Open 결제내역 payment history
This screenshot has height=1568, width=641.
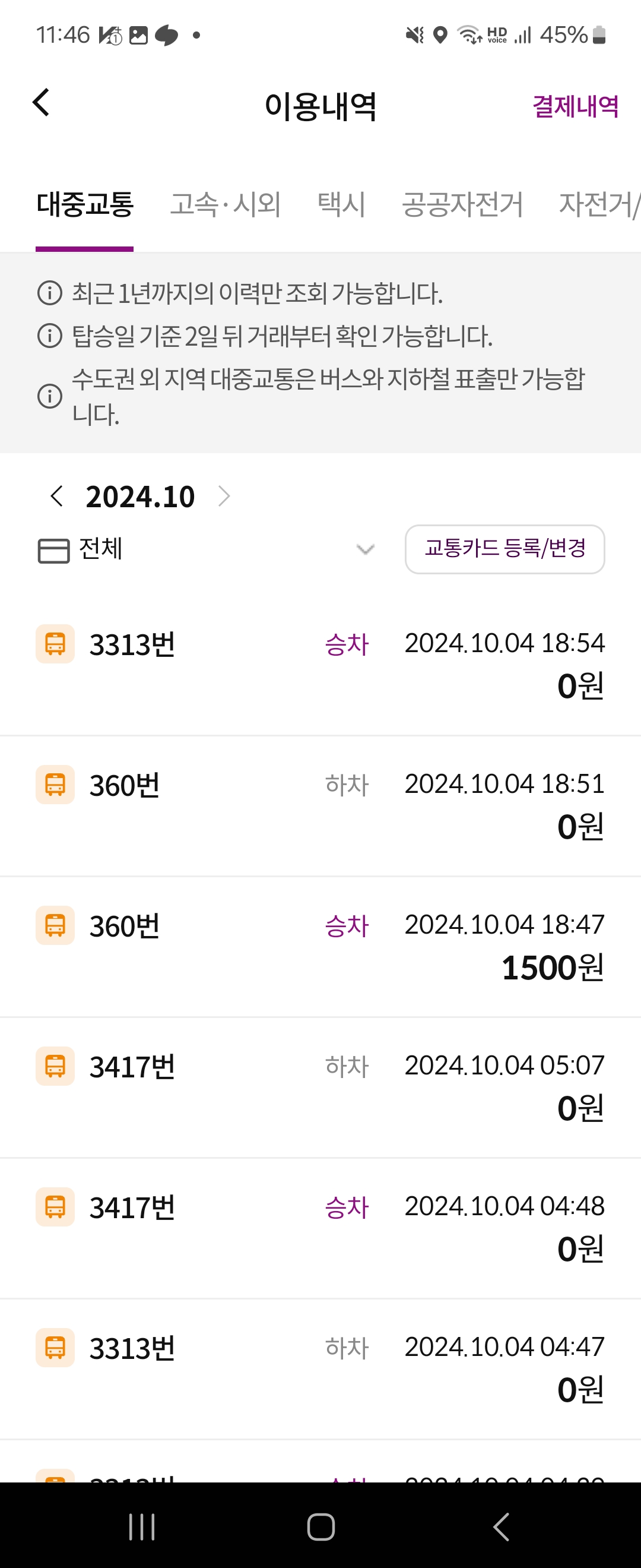click(x=575, y=106)
